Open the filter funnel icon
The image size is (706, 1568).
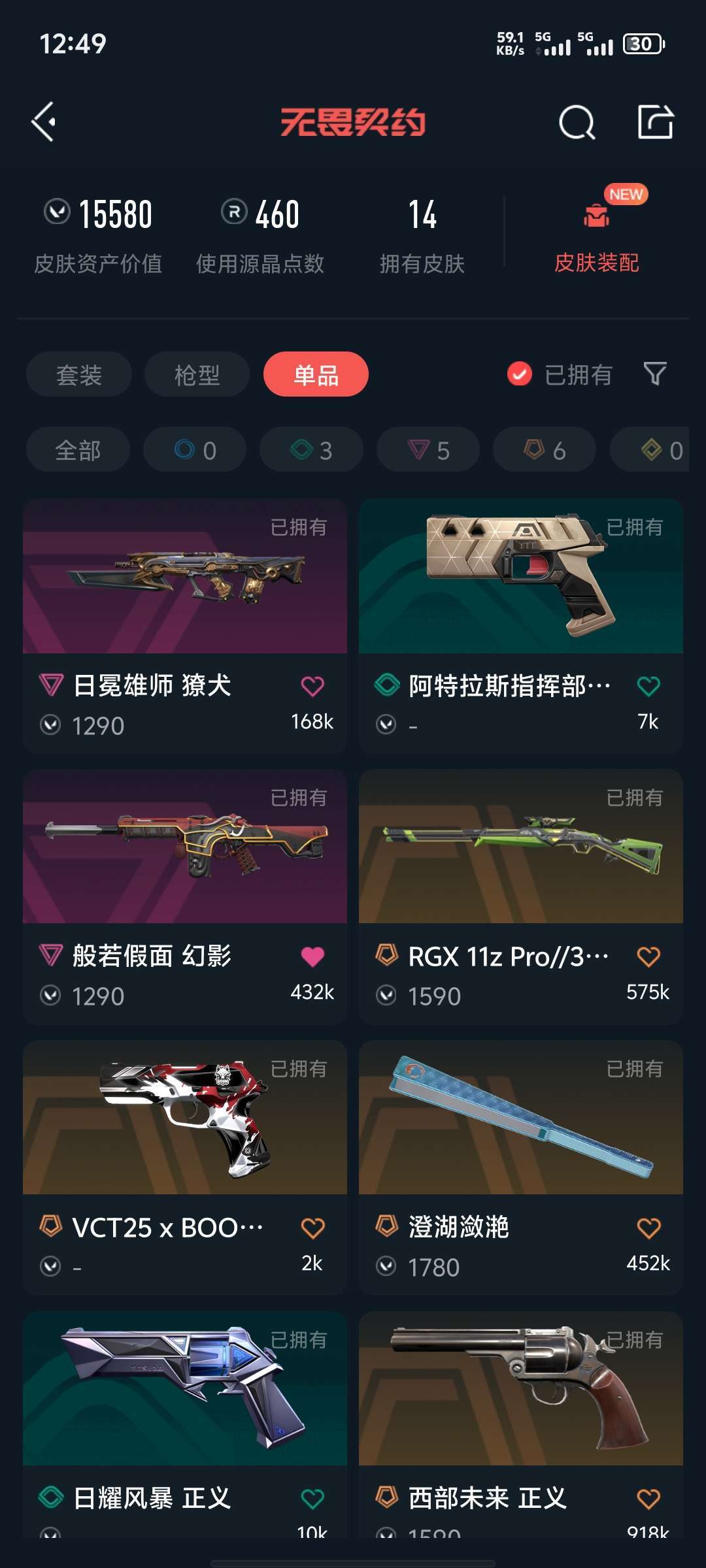point(655,374)
